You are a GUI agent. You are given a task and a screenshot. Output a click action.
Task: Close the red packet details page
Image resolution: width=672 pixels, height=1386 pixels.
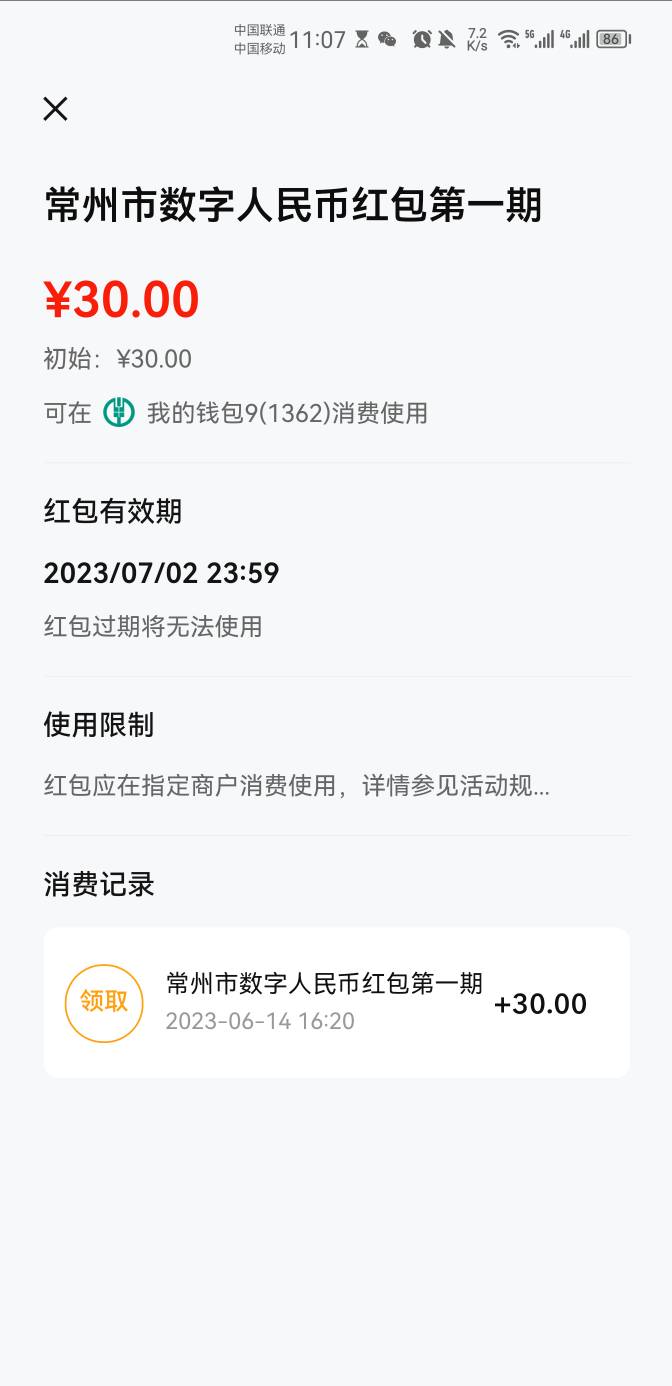(x=55, y=109)
